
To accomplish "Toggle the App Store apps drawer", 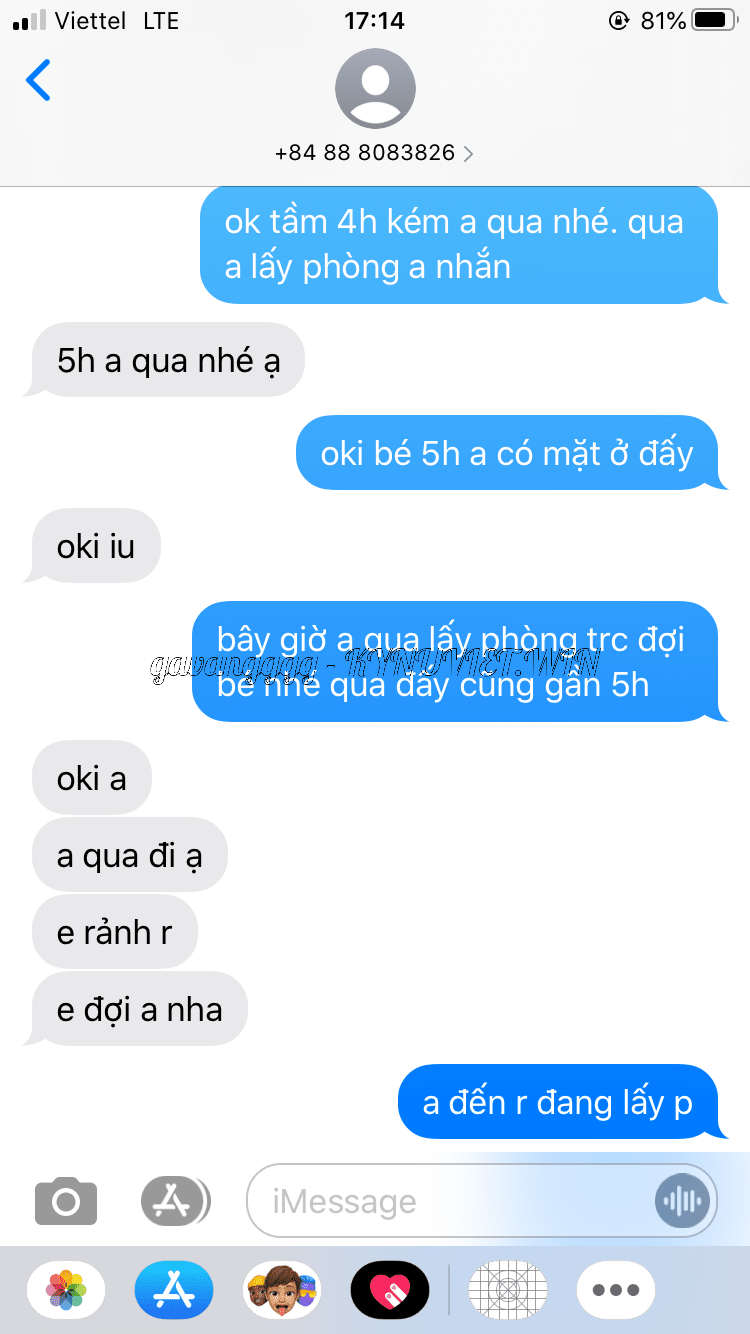I will 176,1200.
